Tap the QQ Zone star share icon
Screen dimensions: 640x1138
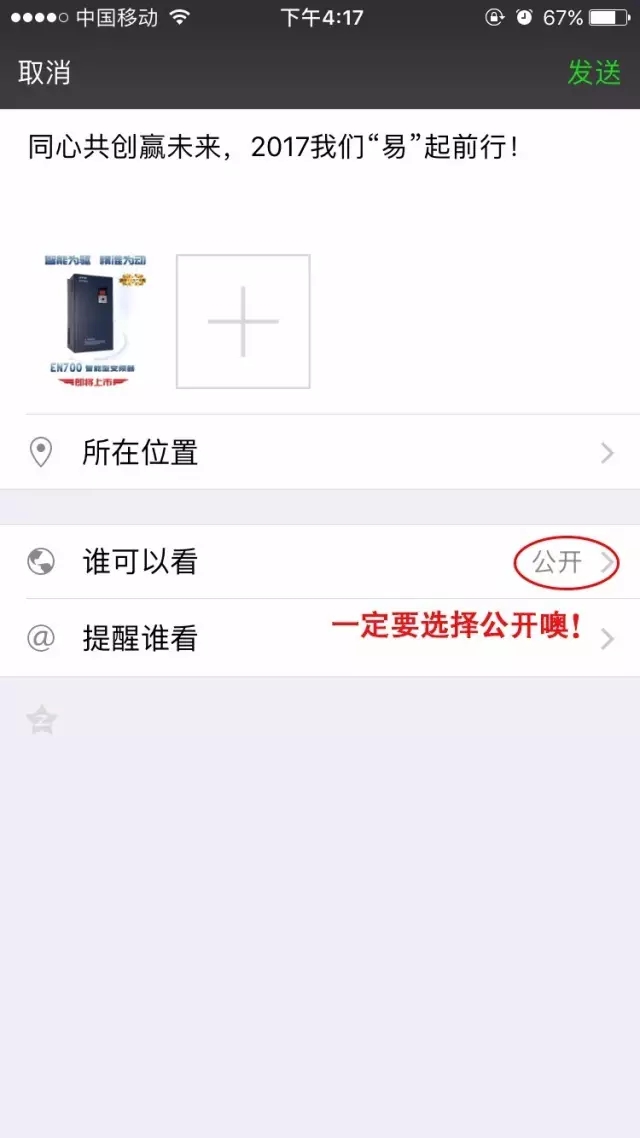pos(42,720)
